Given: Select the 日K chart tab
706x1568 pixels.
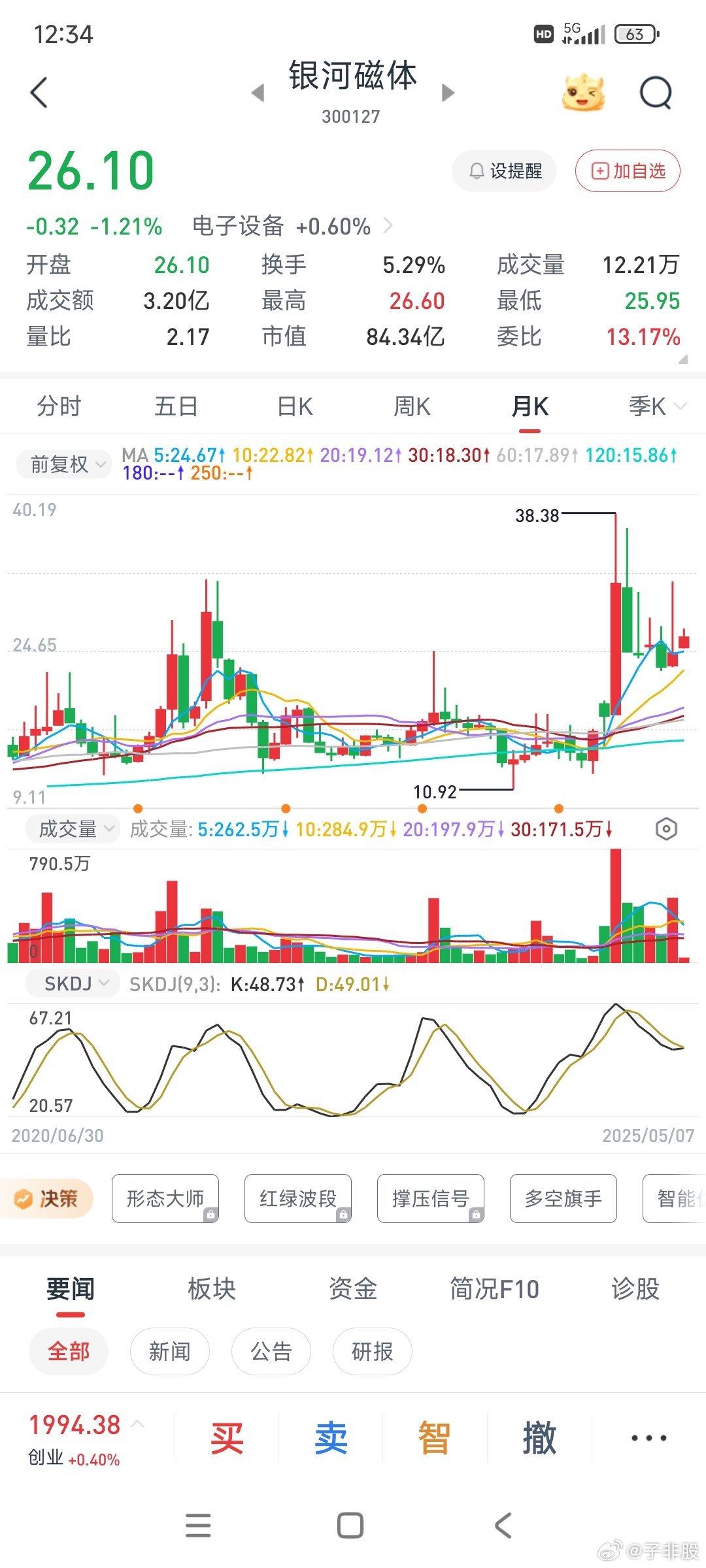Looking at the screenshot, I should (295, 406).
